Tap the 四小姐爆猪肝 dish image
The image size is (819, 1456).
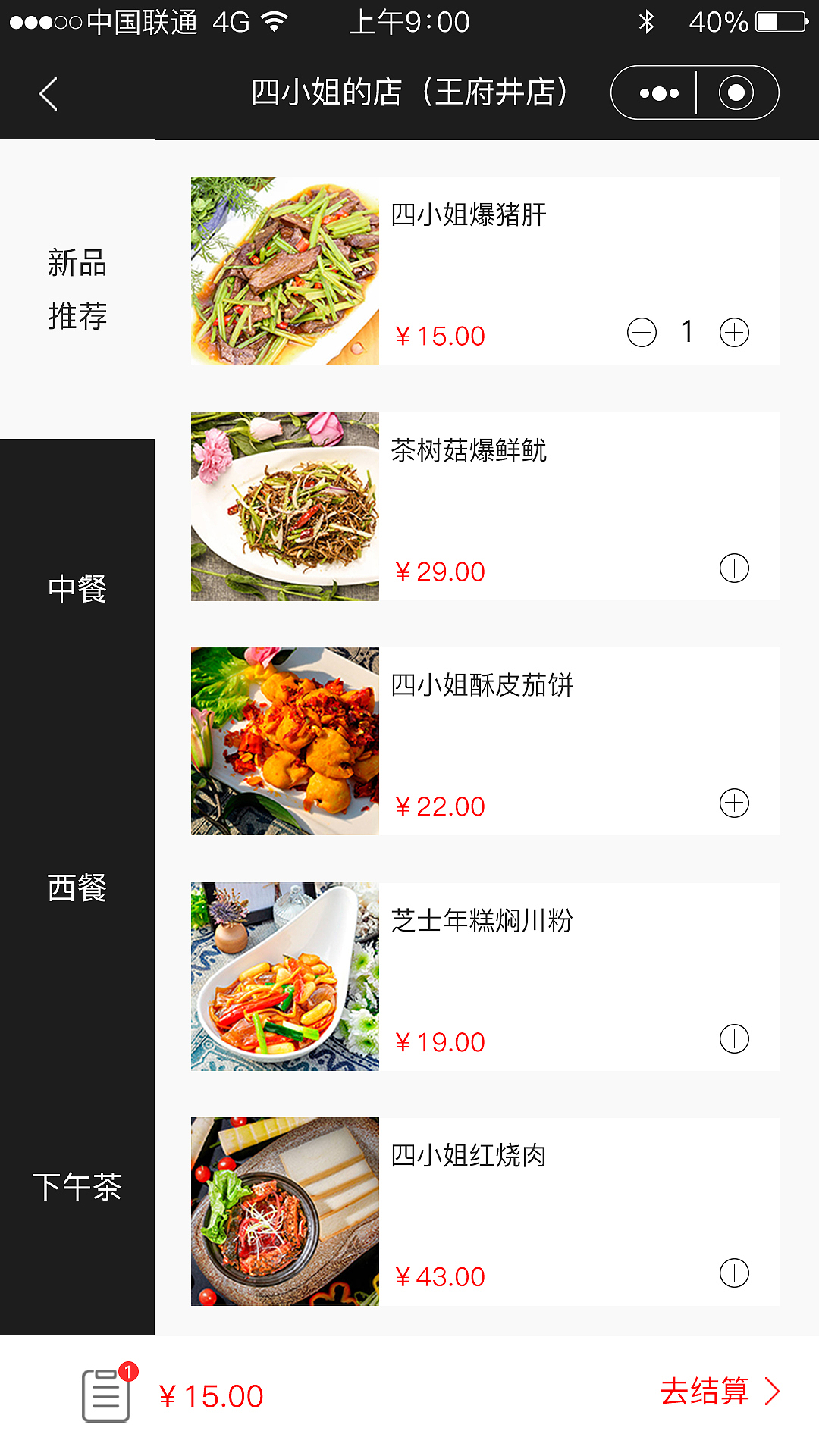(x=284, y=271)
